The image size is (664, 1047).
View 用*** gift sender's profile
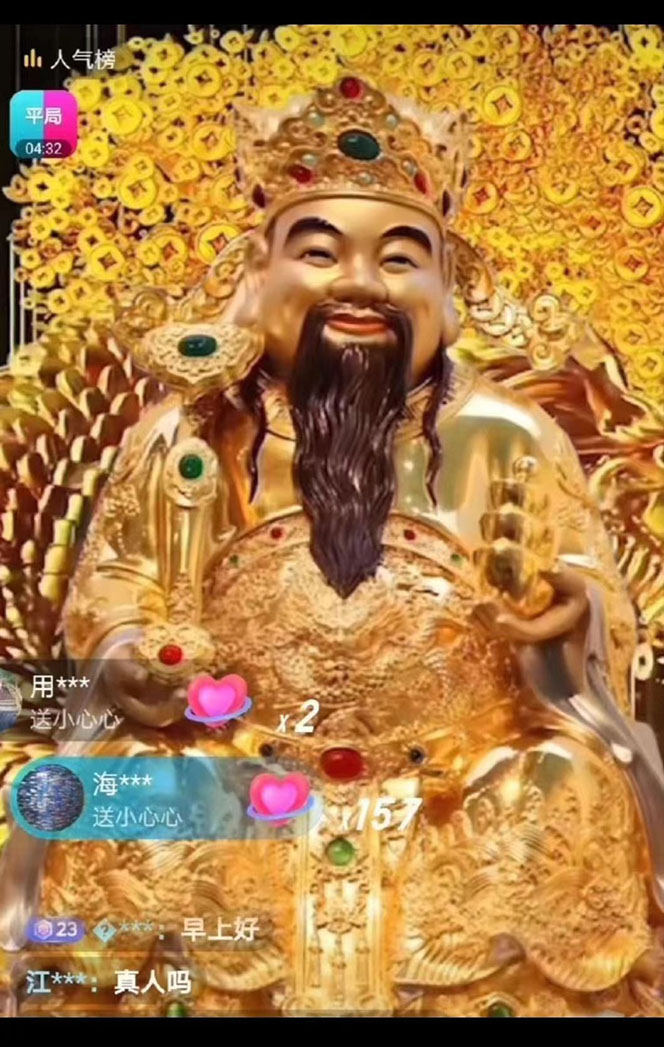coord(60,686)
